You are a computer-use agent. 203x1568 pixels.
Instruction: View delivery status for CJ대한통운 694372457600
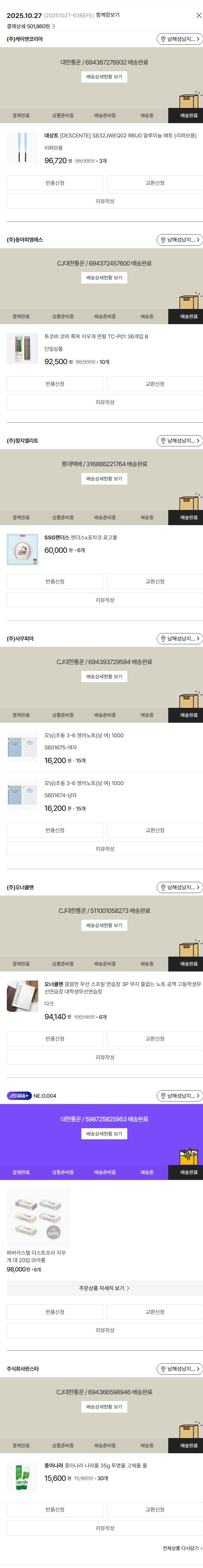tap(104, 278)
